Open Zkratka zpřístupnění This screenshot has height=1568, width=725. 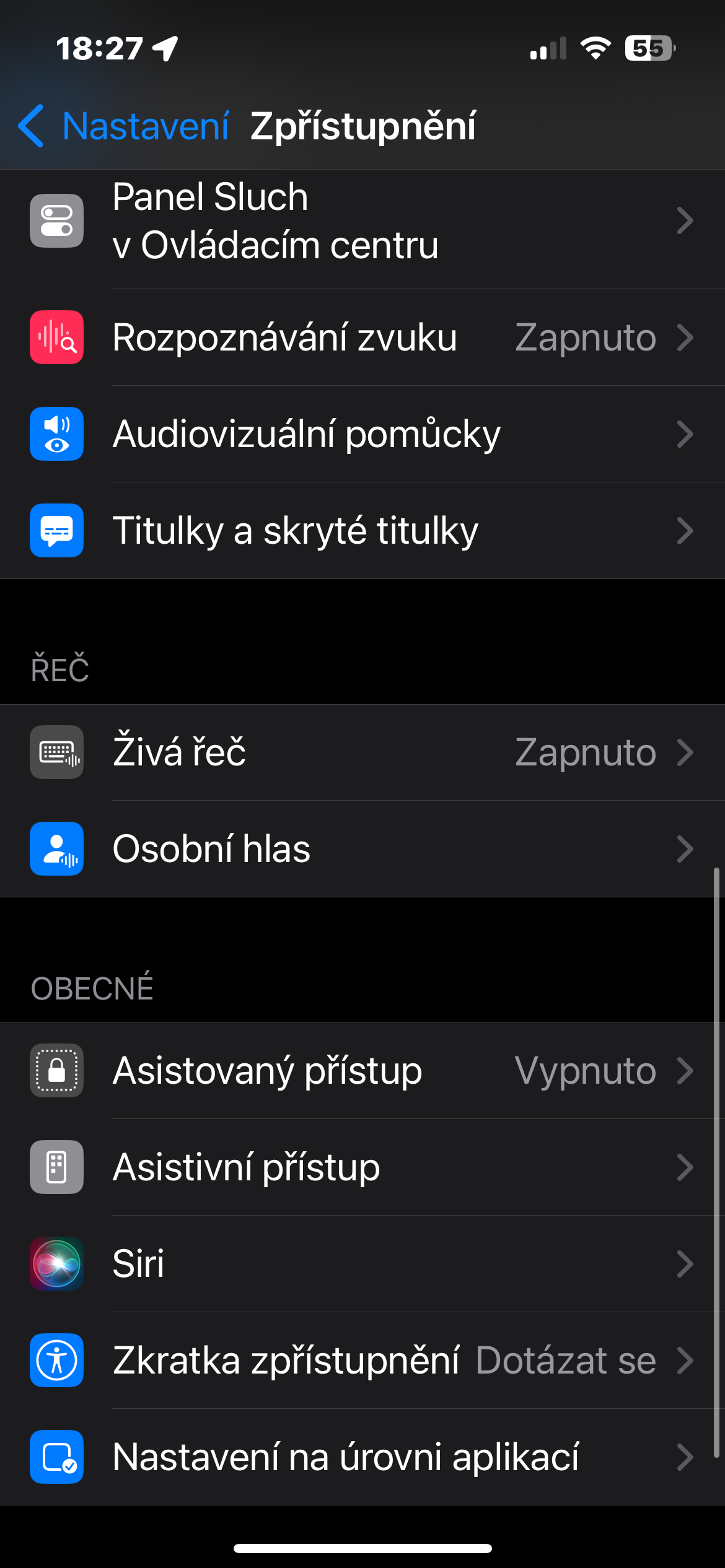tap(362, 1361)
